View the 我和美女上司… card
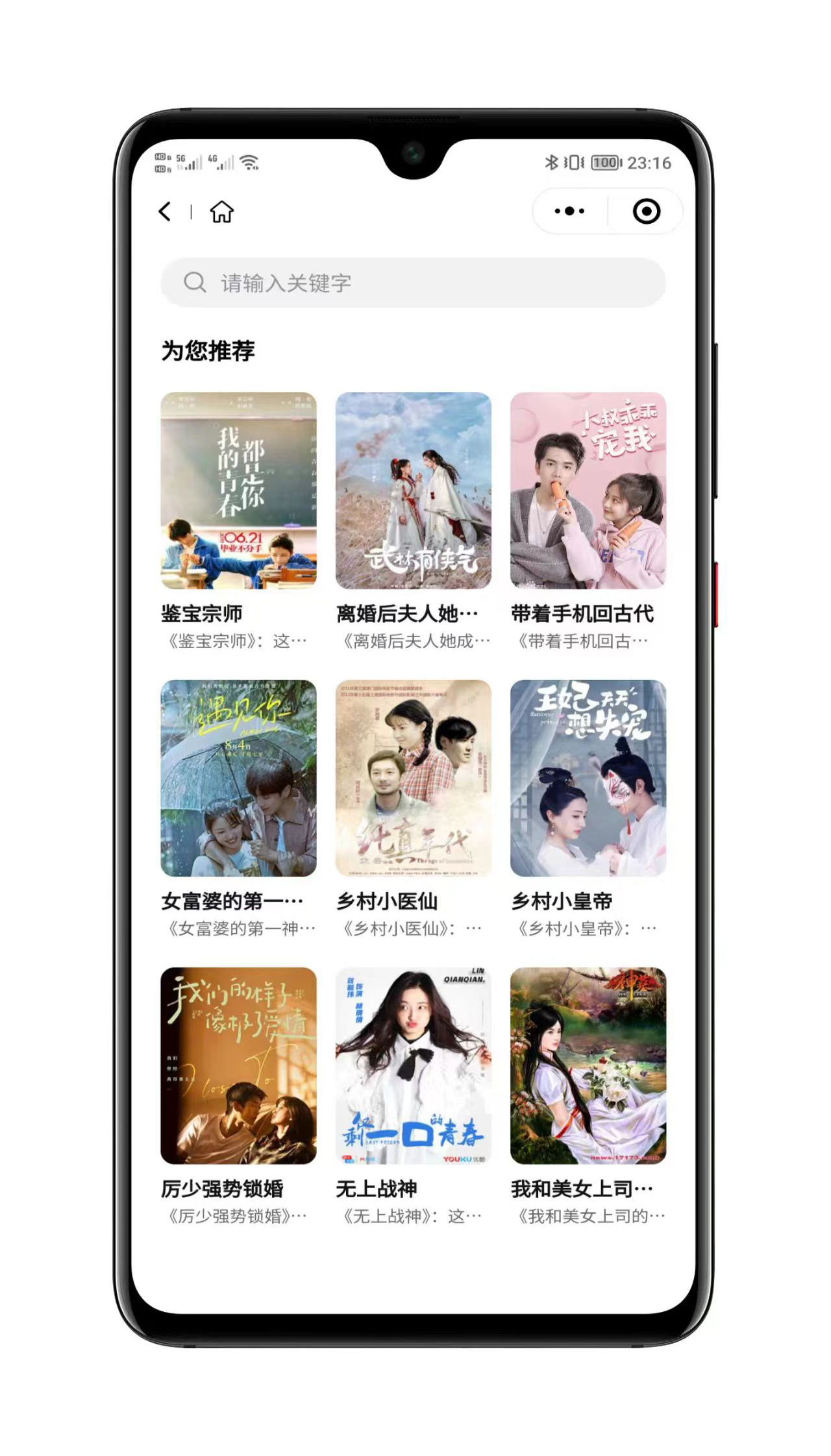The image size is (831, 1456). (588, 1066)
